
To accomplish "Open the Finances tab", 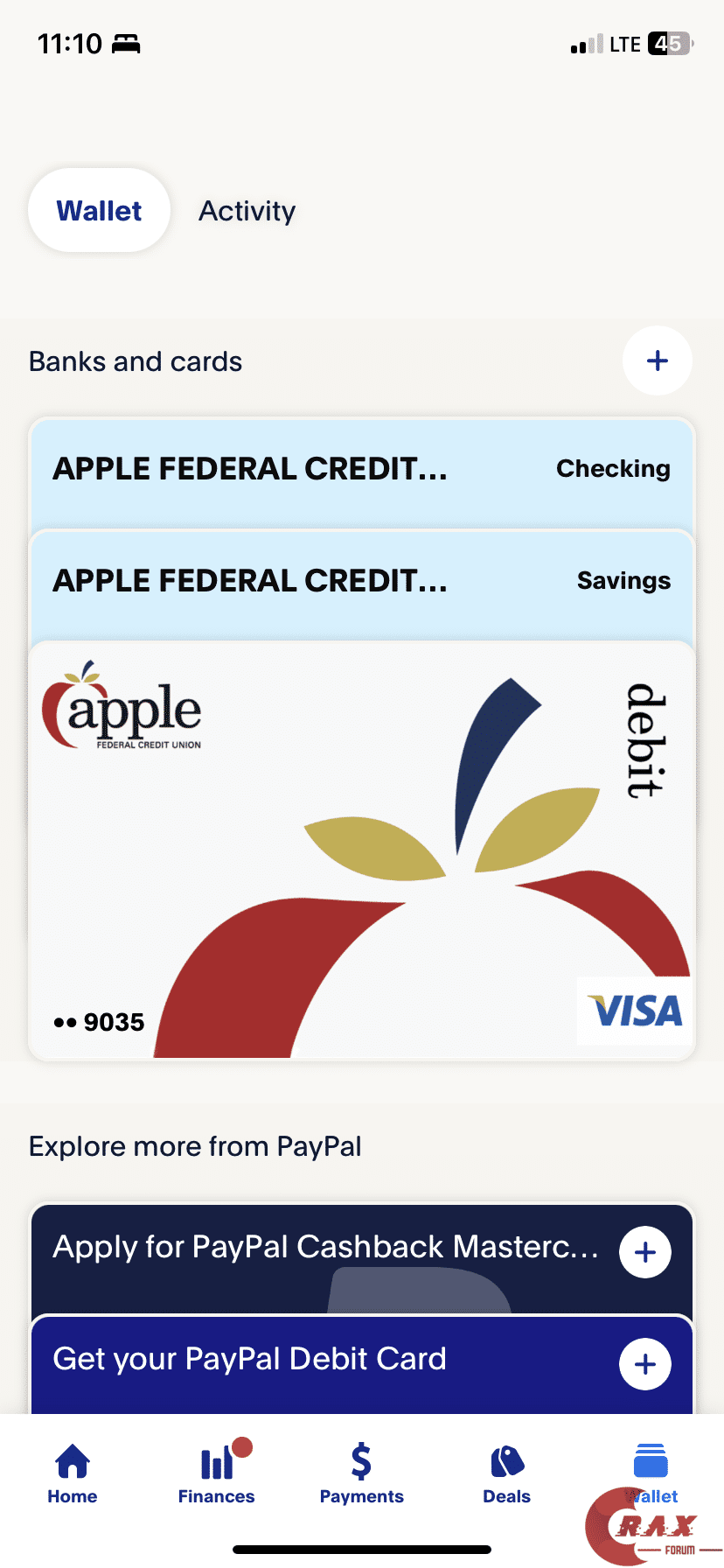I will [217, 1474].
